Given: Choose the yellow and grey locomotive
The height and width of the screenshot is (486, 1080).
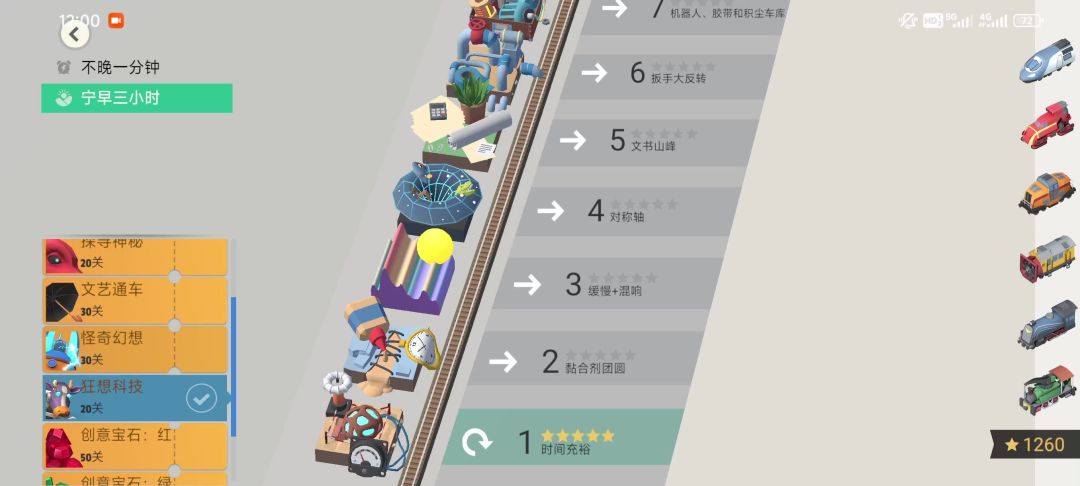Looking at the screenshot, I should click(1046, 258).
